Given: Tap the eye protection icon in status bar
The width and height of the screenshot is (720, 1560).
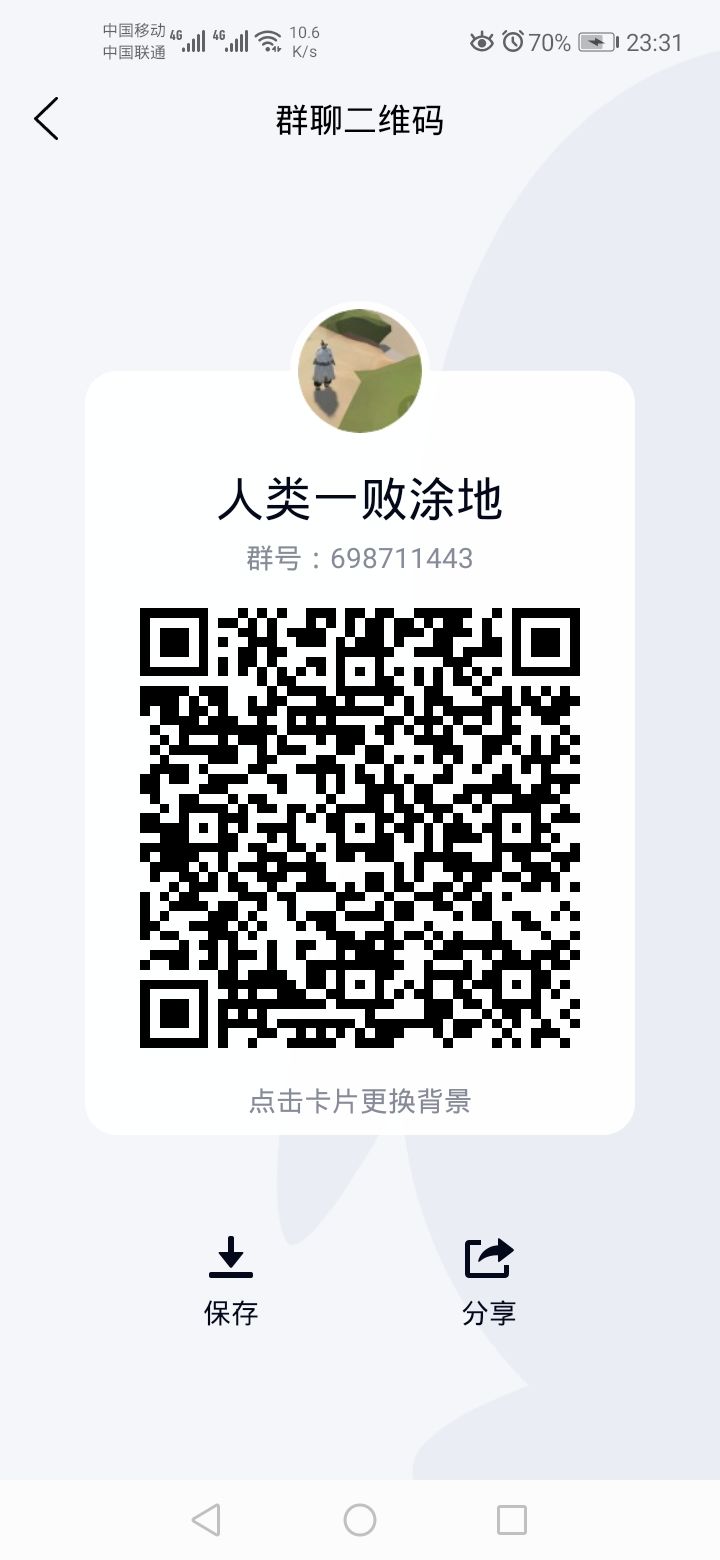Looking at the screenshot, I should point(481,42).
